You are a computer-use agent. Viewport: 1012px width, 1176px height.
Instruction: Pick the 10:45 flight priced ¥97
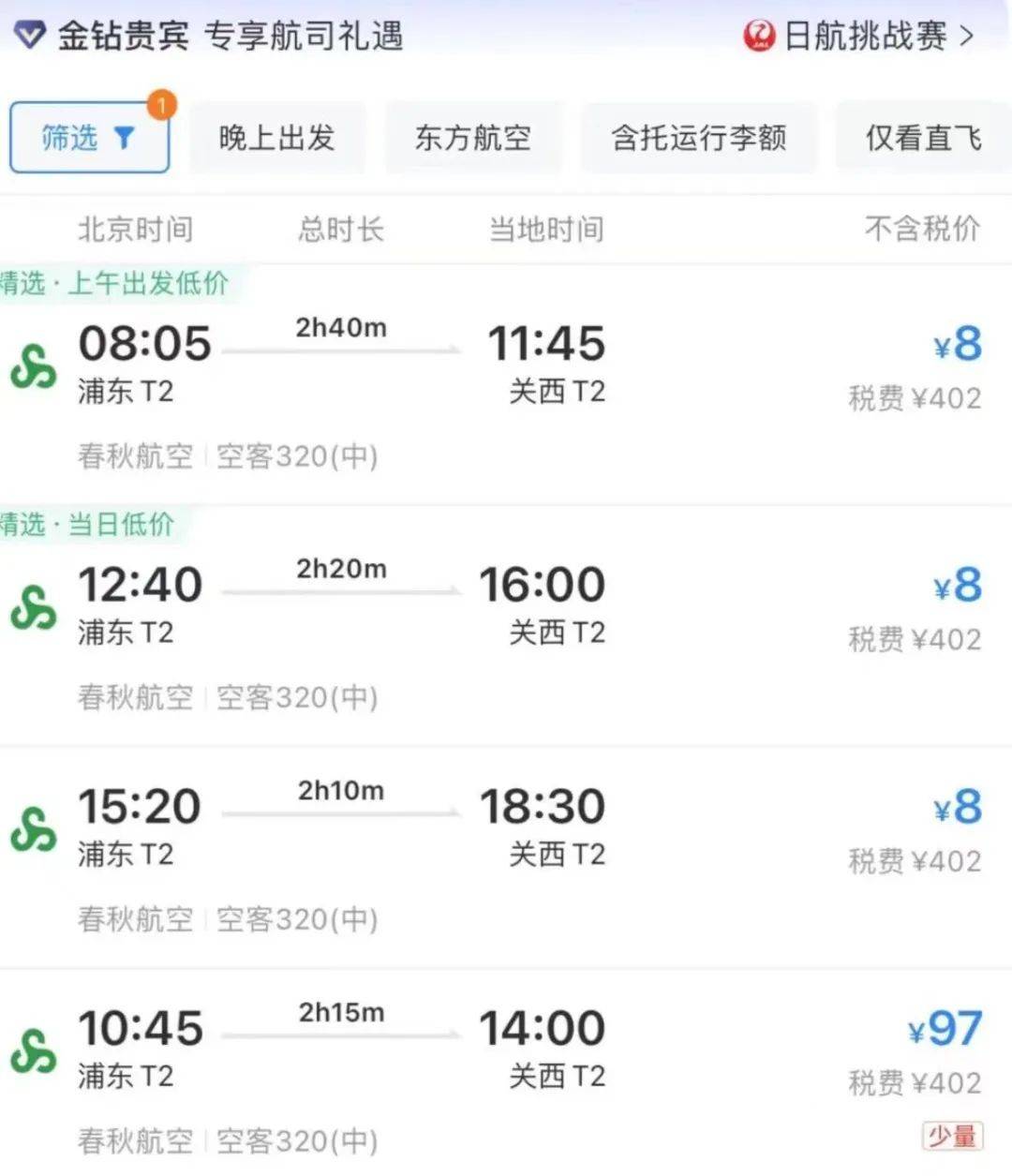pyautogui.click(x=506, y=1068)
